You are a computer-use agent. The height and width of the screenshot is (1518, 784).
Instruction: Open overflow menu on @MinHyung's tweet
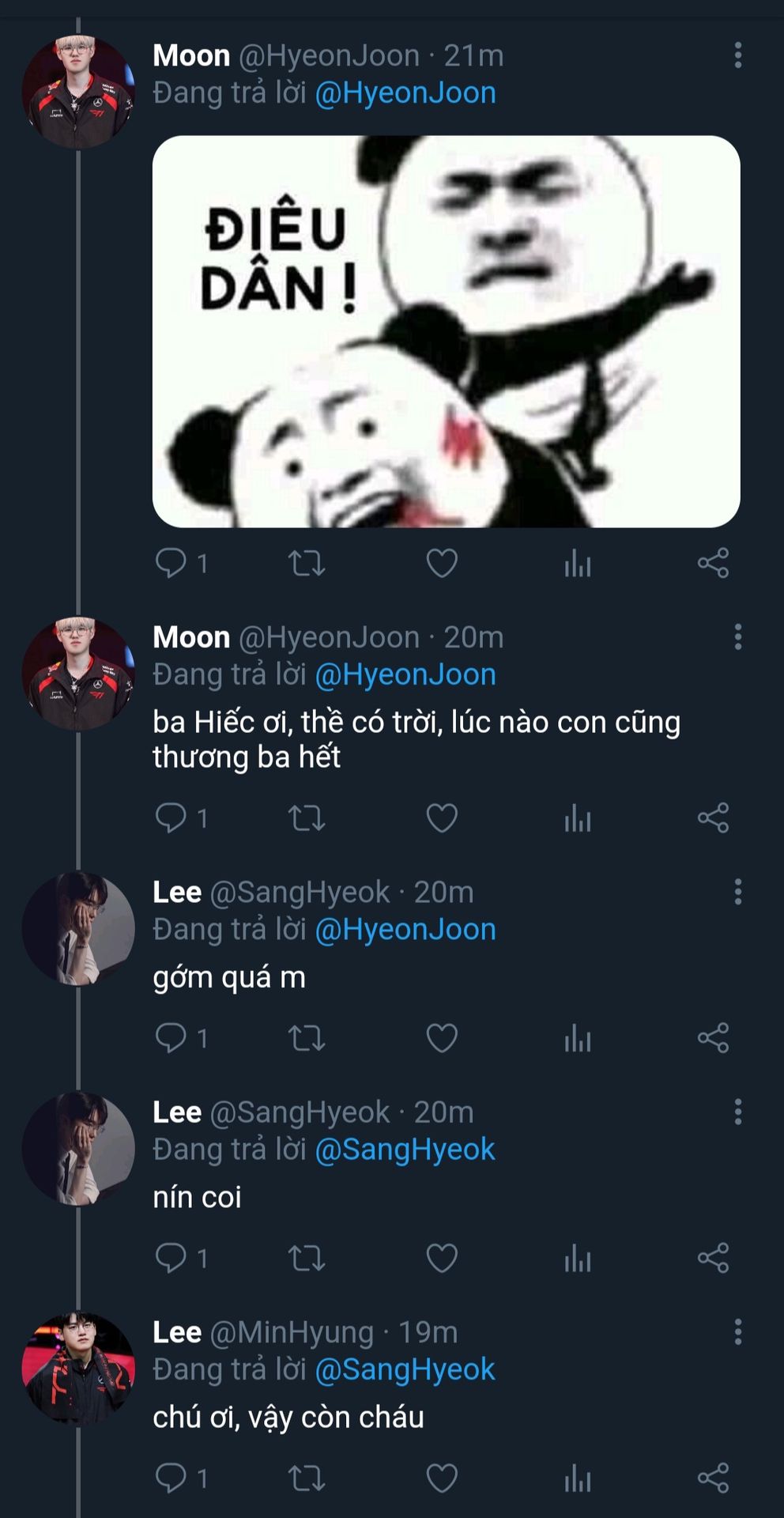coord(737,1331)
